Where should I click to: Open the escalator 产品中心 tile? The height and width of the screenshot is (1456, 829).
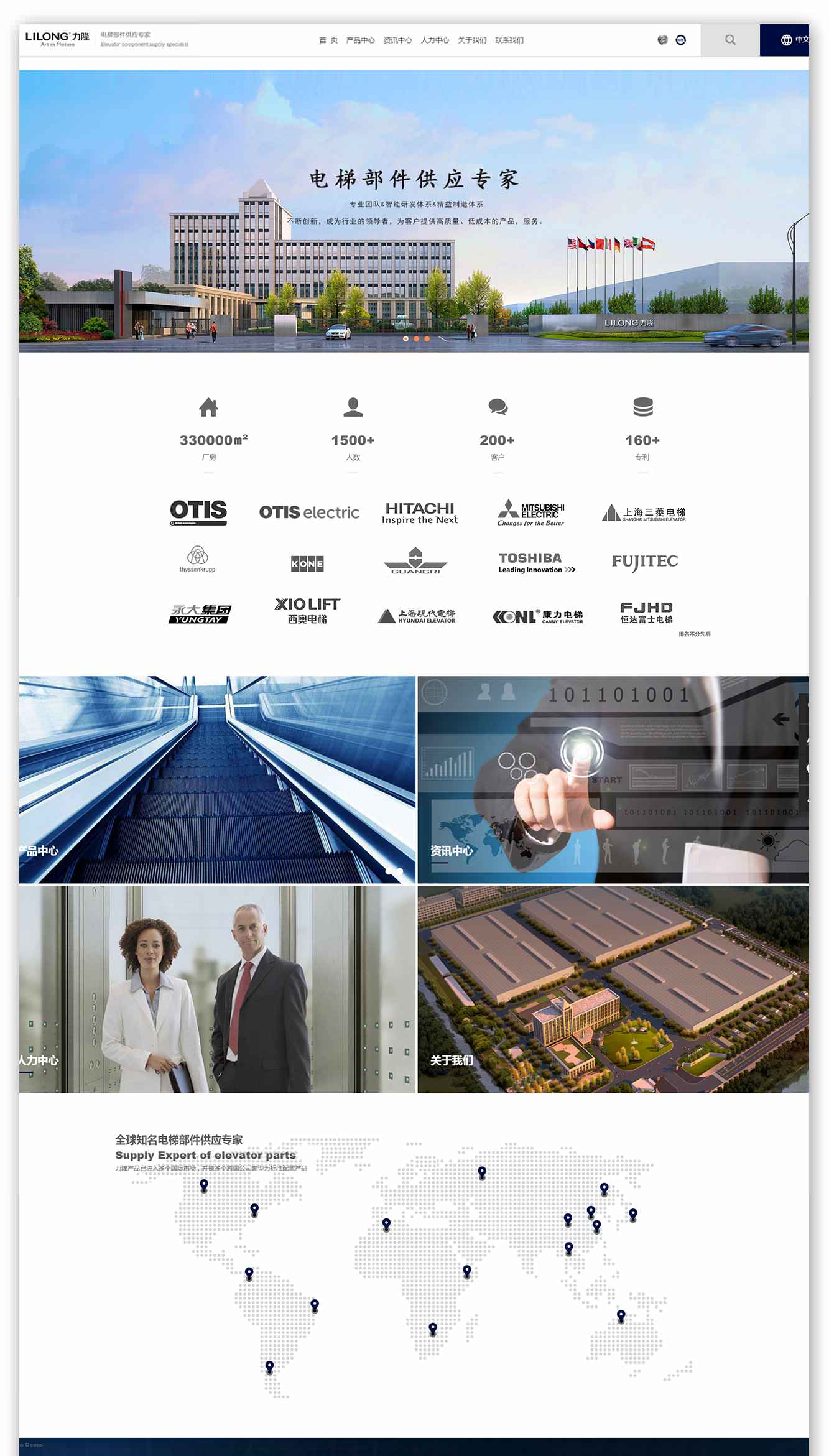pos(217,779)
